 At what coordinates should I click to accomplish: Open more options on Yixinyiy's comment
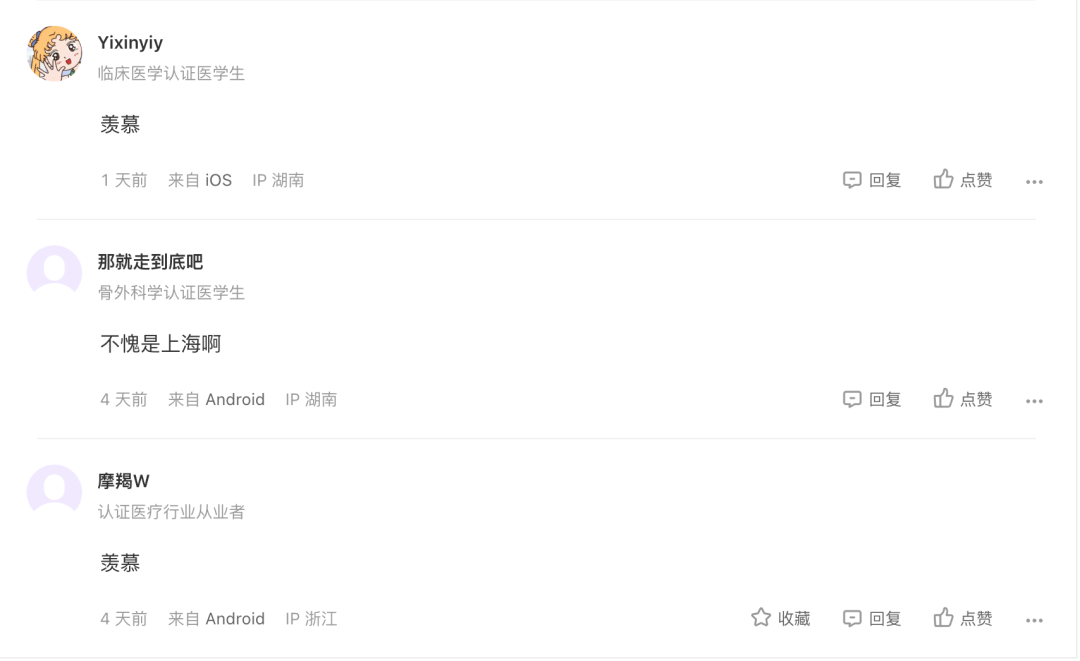coord(1034,182)
